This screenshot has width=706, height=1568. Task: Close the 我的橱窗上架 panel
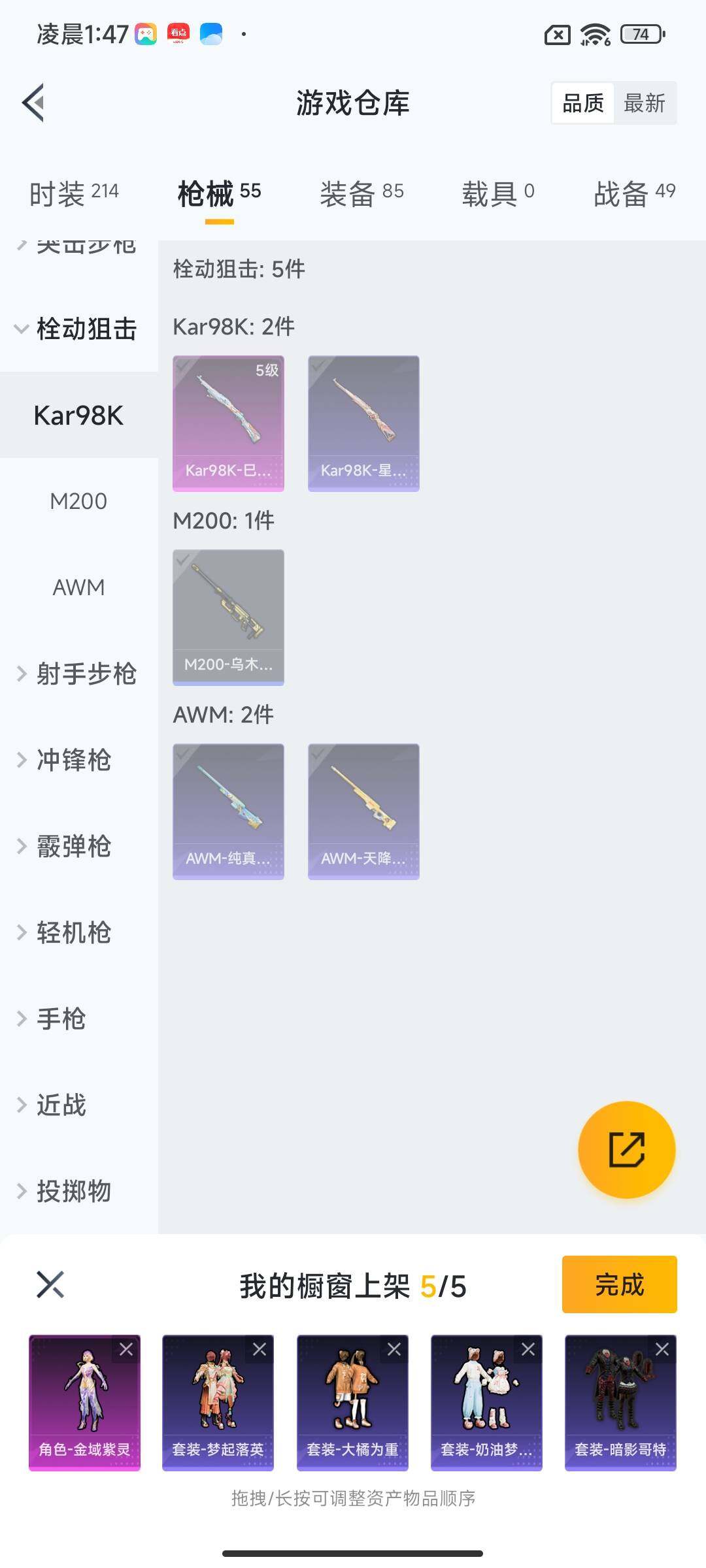point(50,1284)
